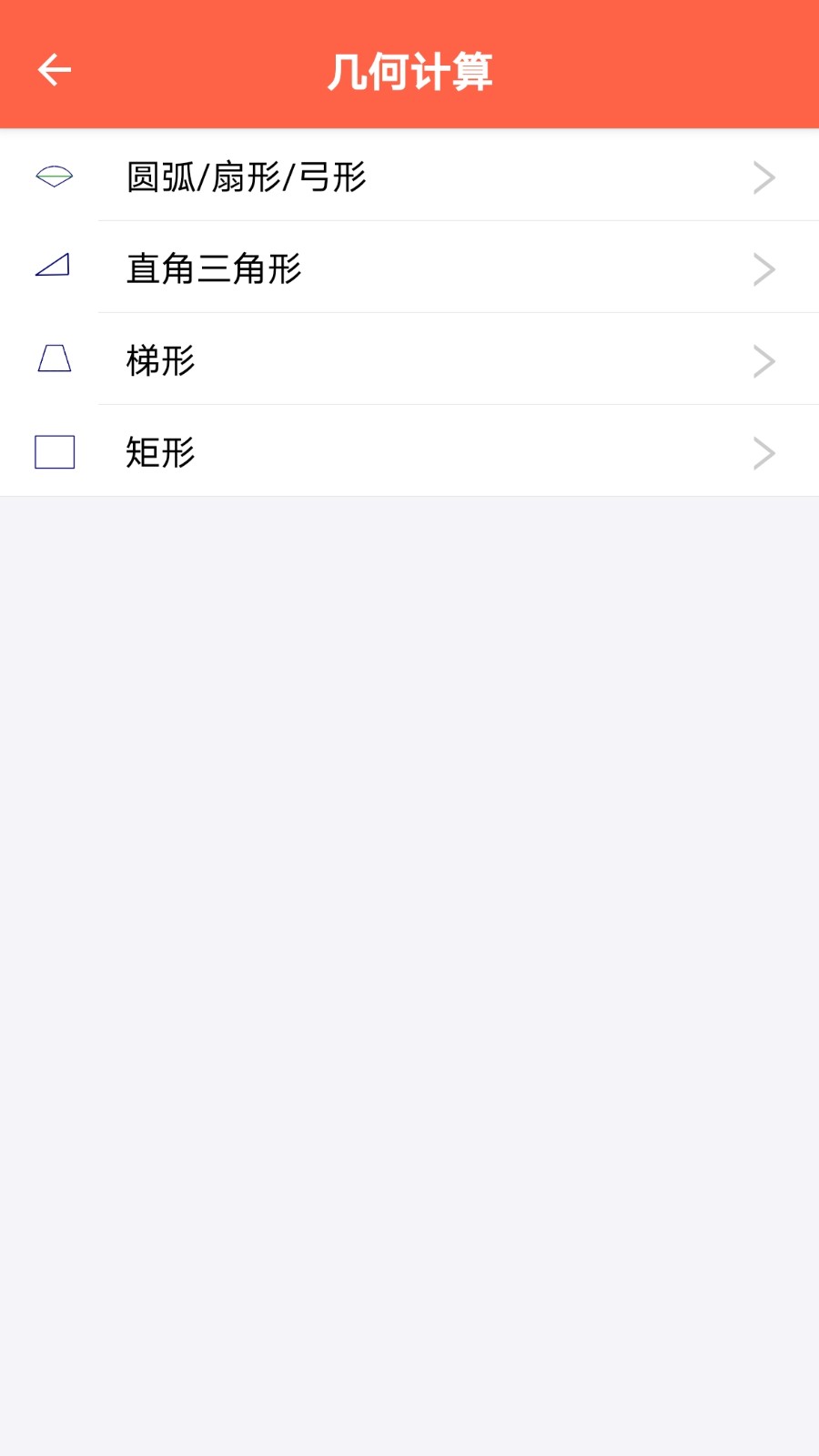Open the 直角三角形 calculator
Screen dimensions: 819x1456
click(409, 268)
